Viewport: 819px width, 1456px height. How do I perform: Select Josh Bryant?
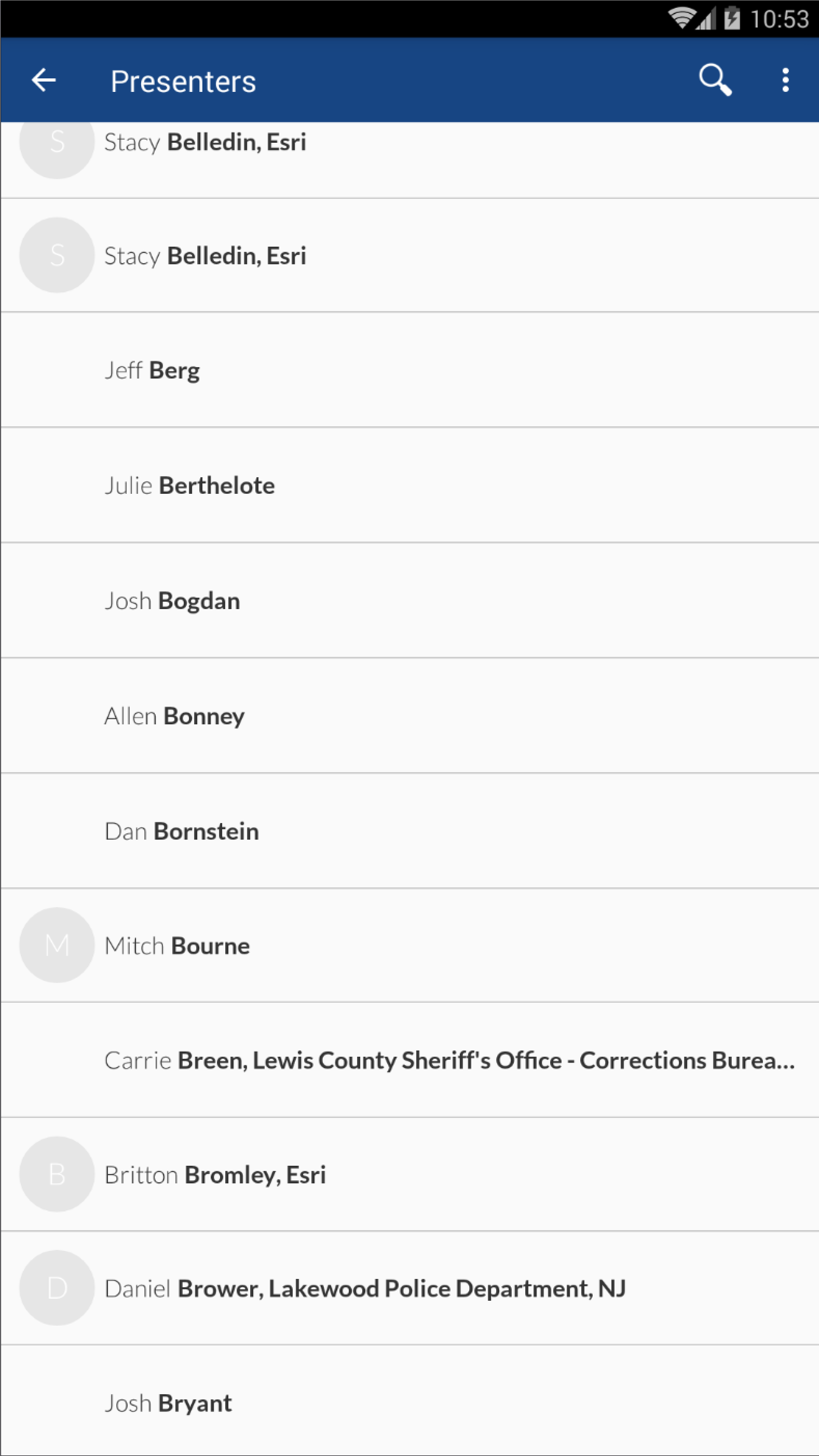click(x=410, y=1401)
